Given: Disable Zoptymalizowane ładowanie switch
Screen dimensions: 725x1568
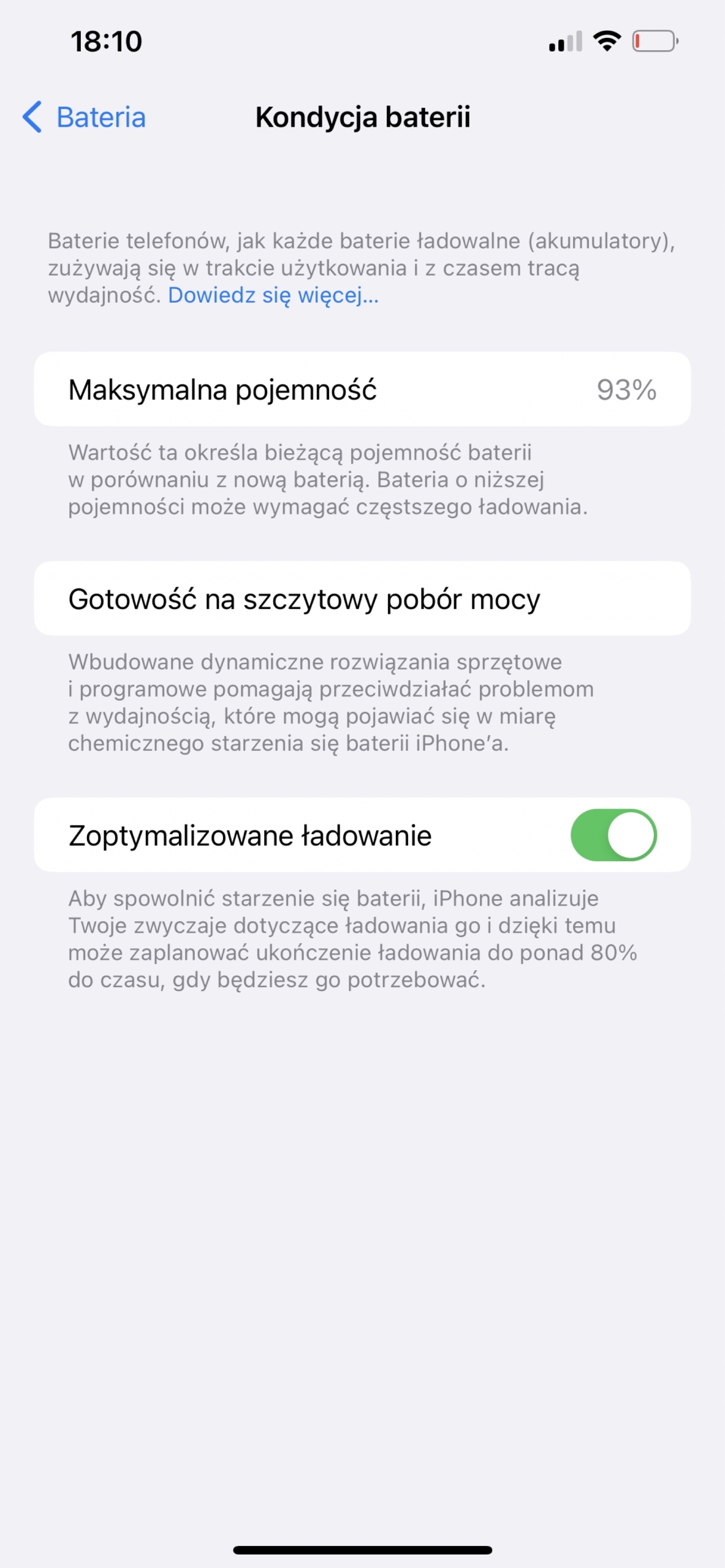Looking at the screenshot, I should 613,835.
